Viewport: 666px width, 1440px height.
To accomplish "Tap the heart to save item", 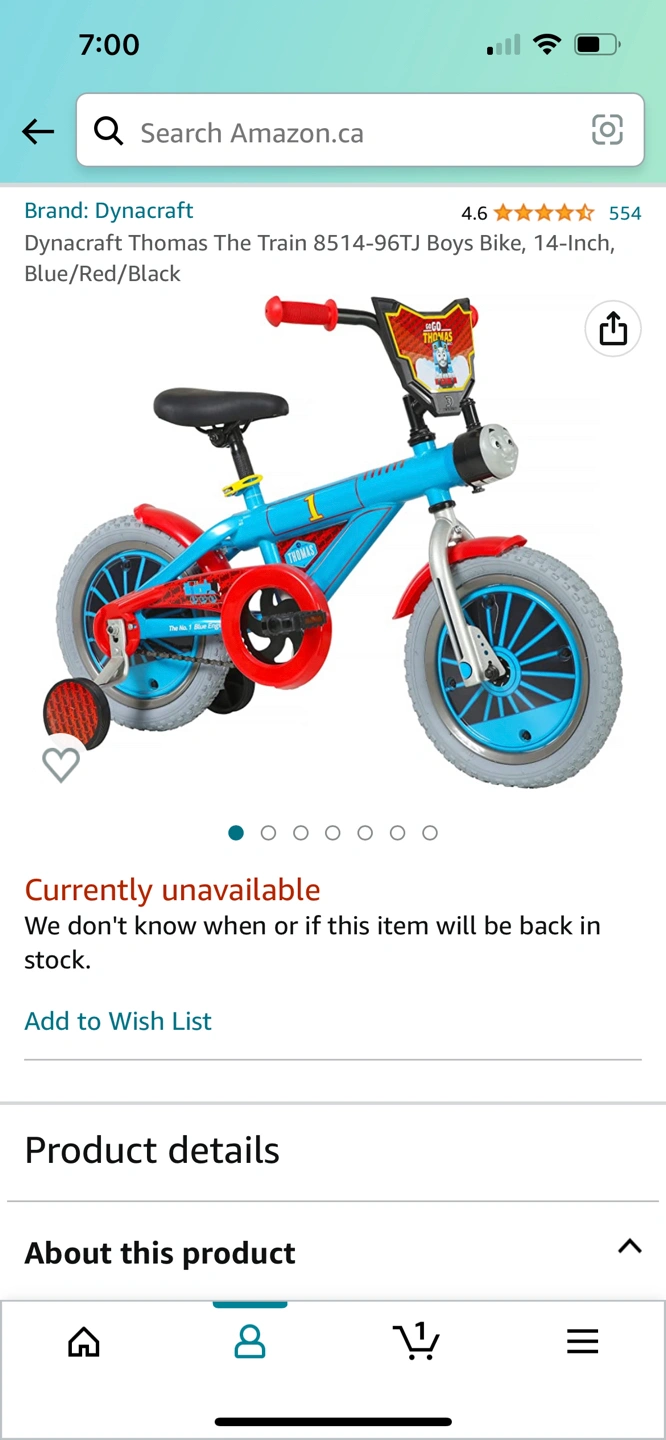I will point(61,764).
